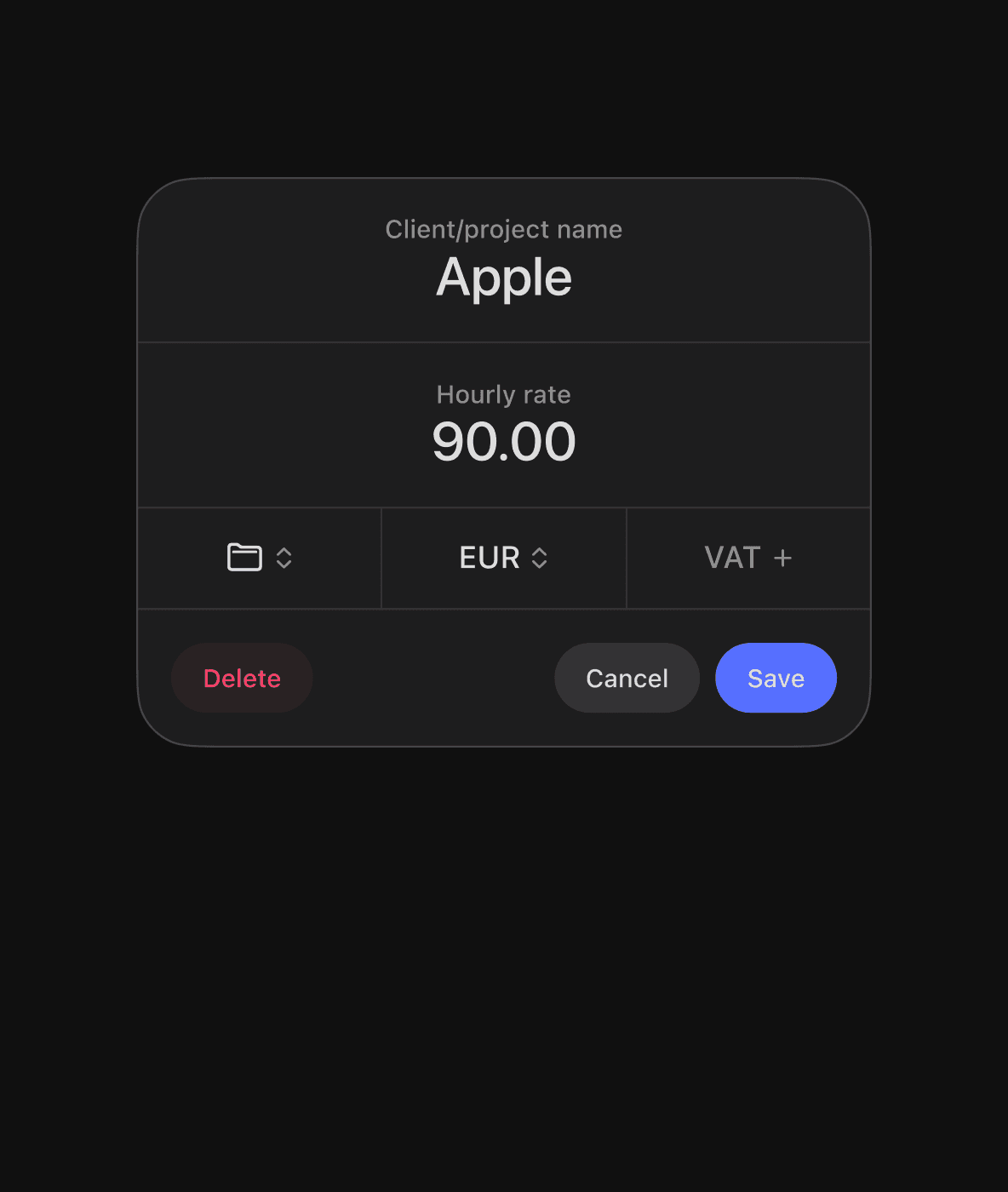The image size is (1008, 1192).
Task: Save the project changes
Action: 776,678
